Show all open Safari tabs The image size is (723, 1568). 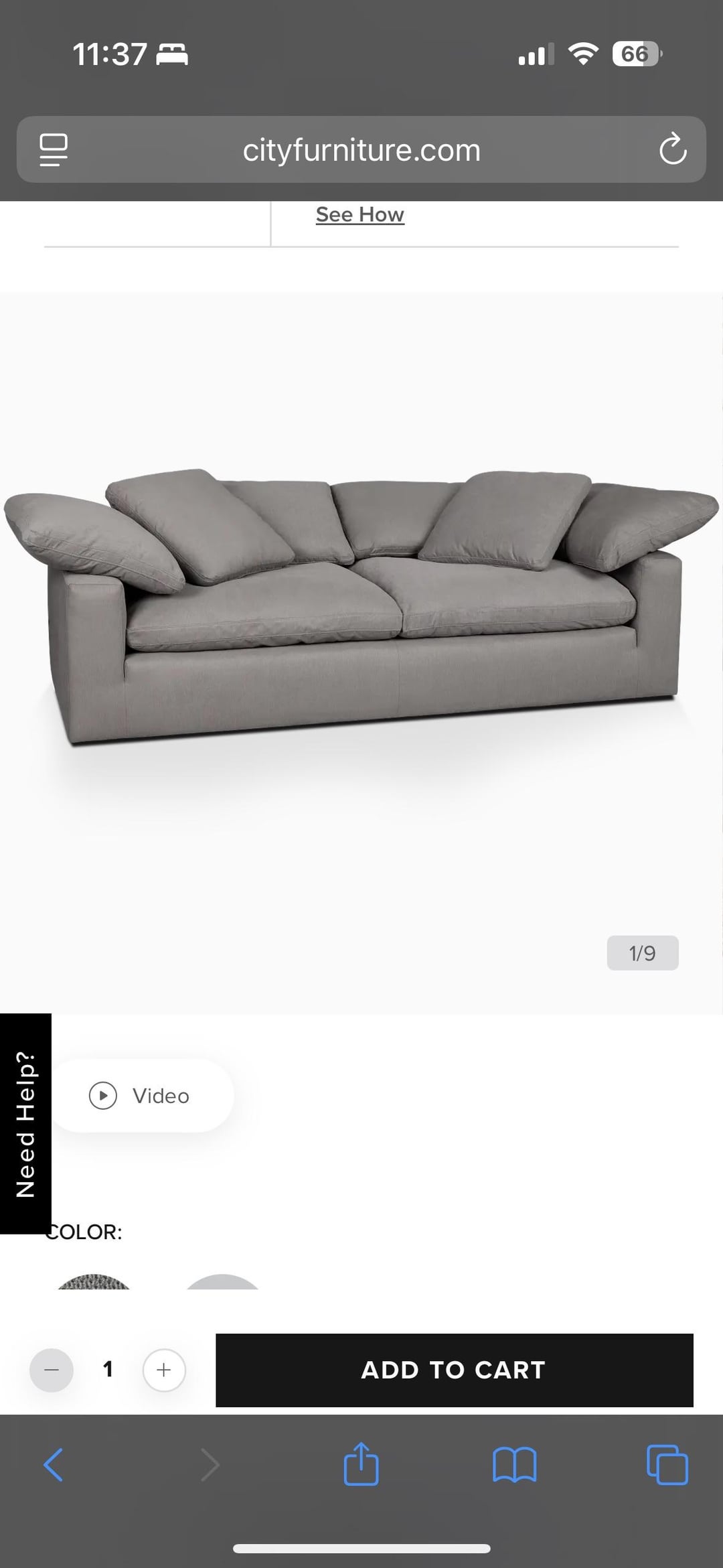point(667,1465)
